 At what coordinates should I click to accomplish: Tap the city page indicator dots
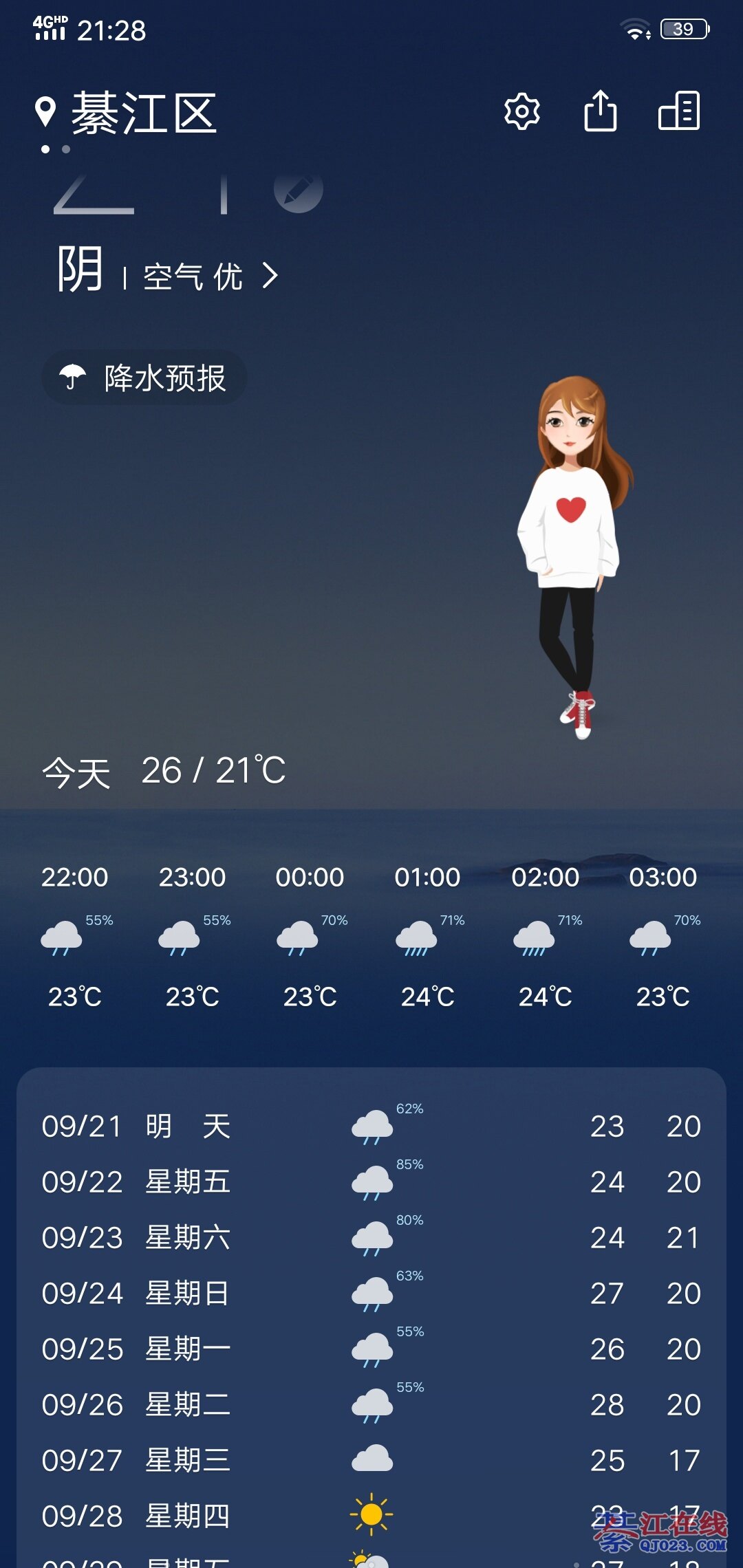click(56, 149)
